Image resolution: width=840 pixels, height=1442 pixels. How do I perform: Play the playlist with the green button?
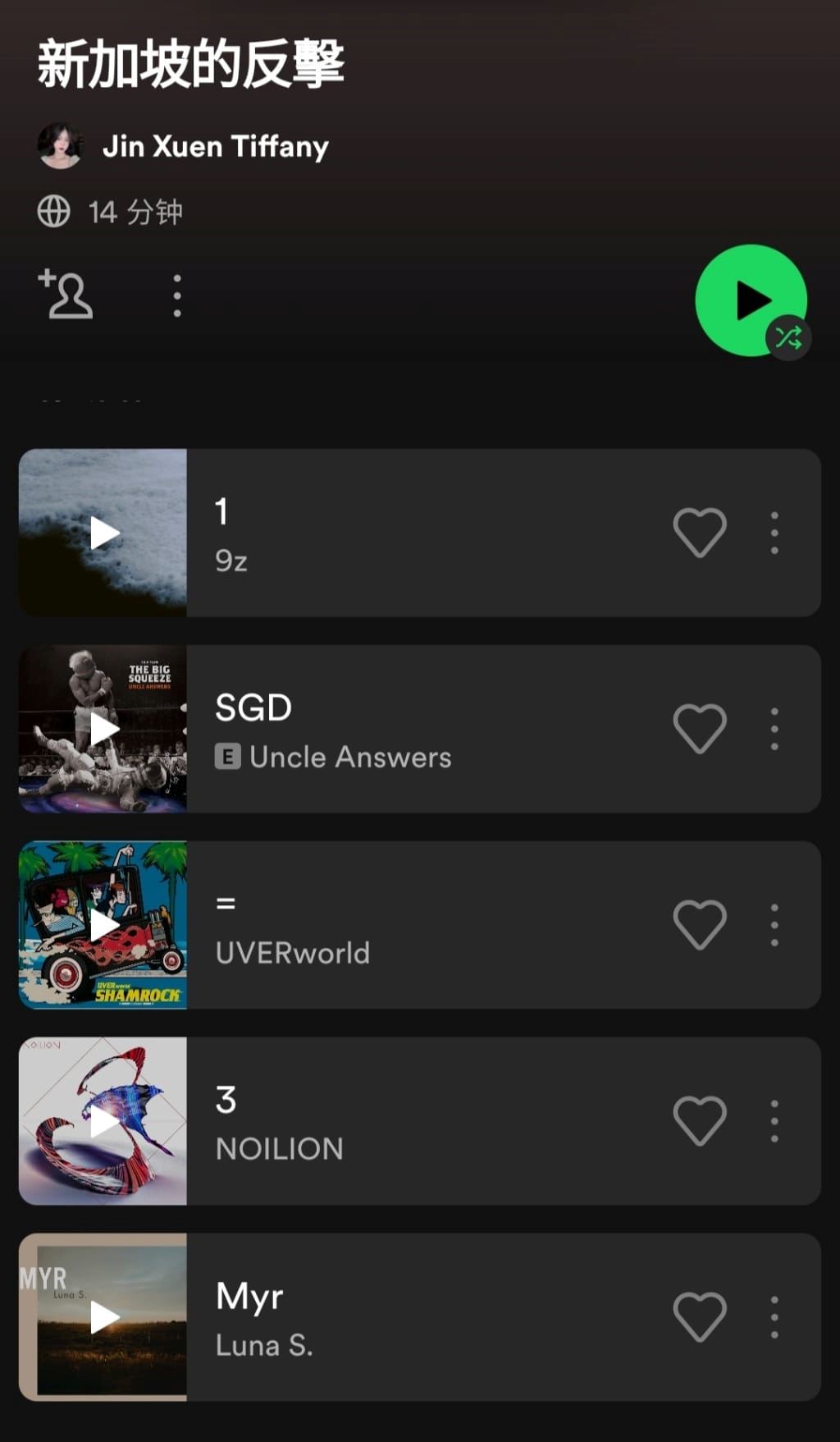[750, 300]
